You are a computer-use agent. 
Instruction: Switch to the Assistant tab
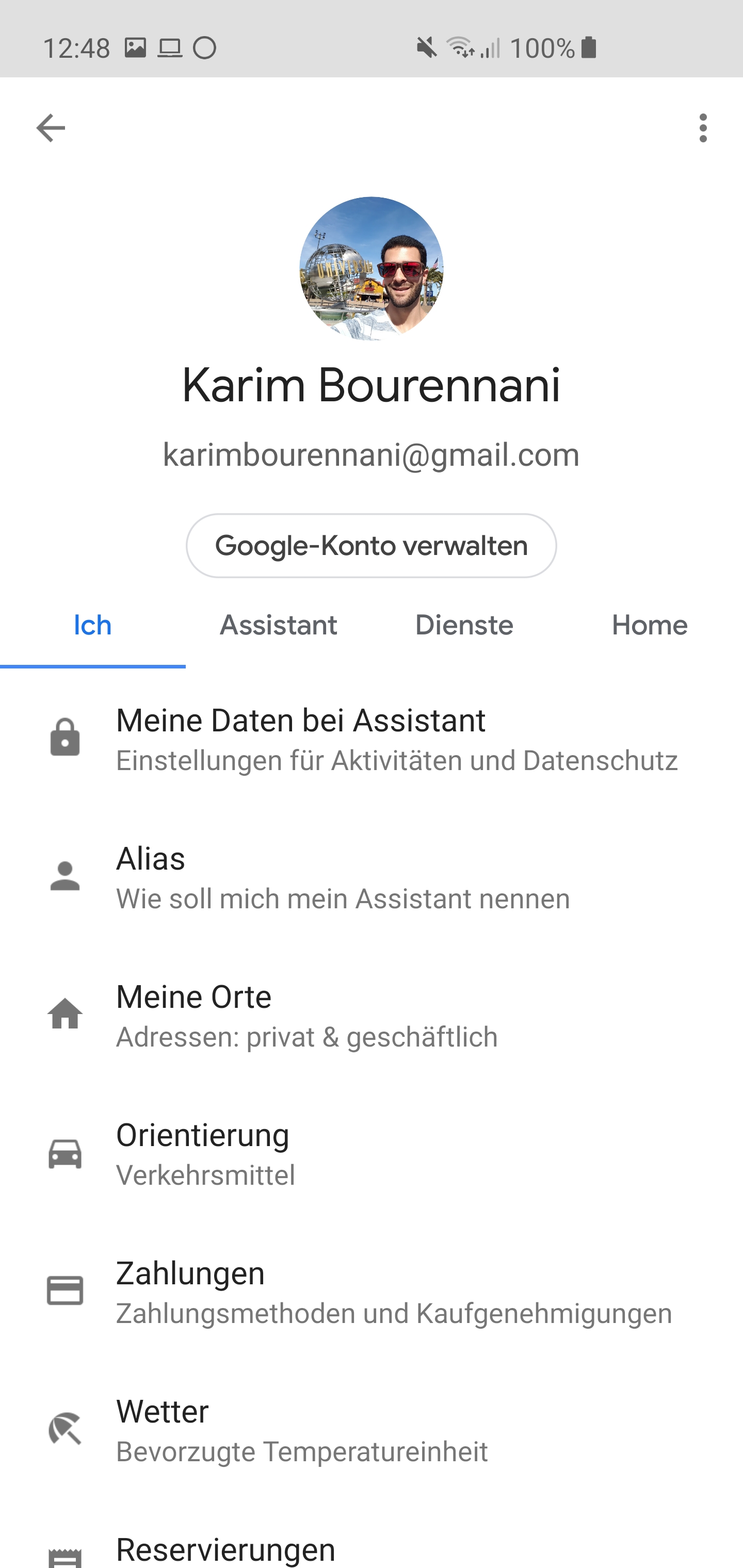(x=278, y=626)
